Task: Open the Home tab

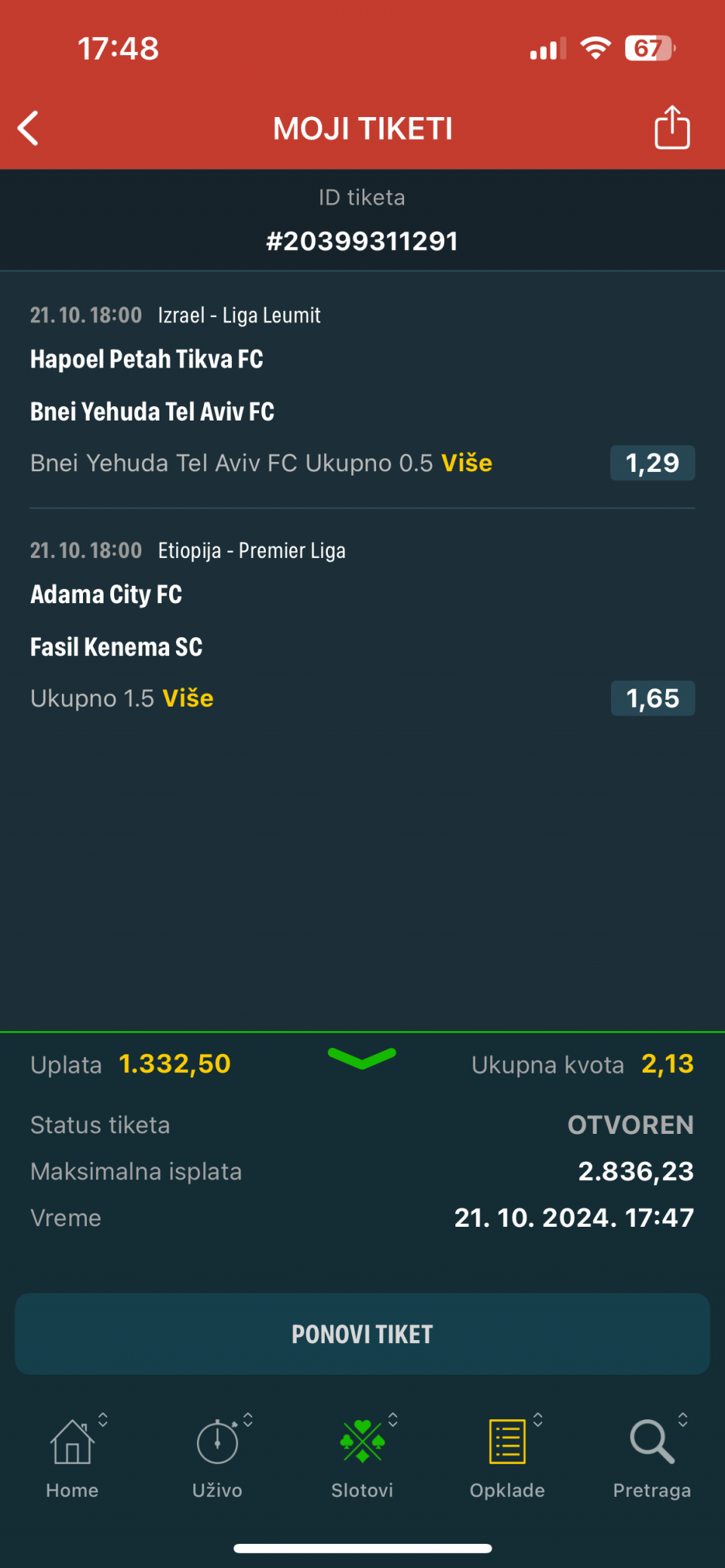Action: 72,1456
